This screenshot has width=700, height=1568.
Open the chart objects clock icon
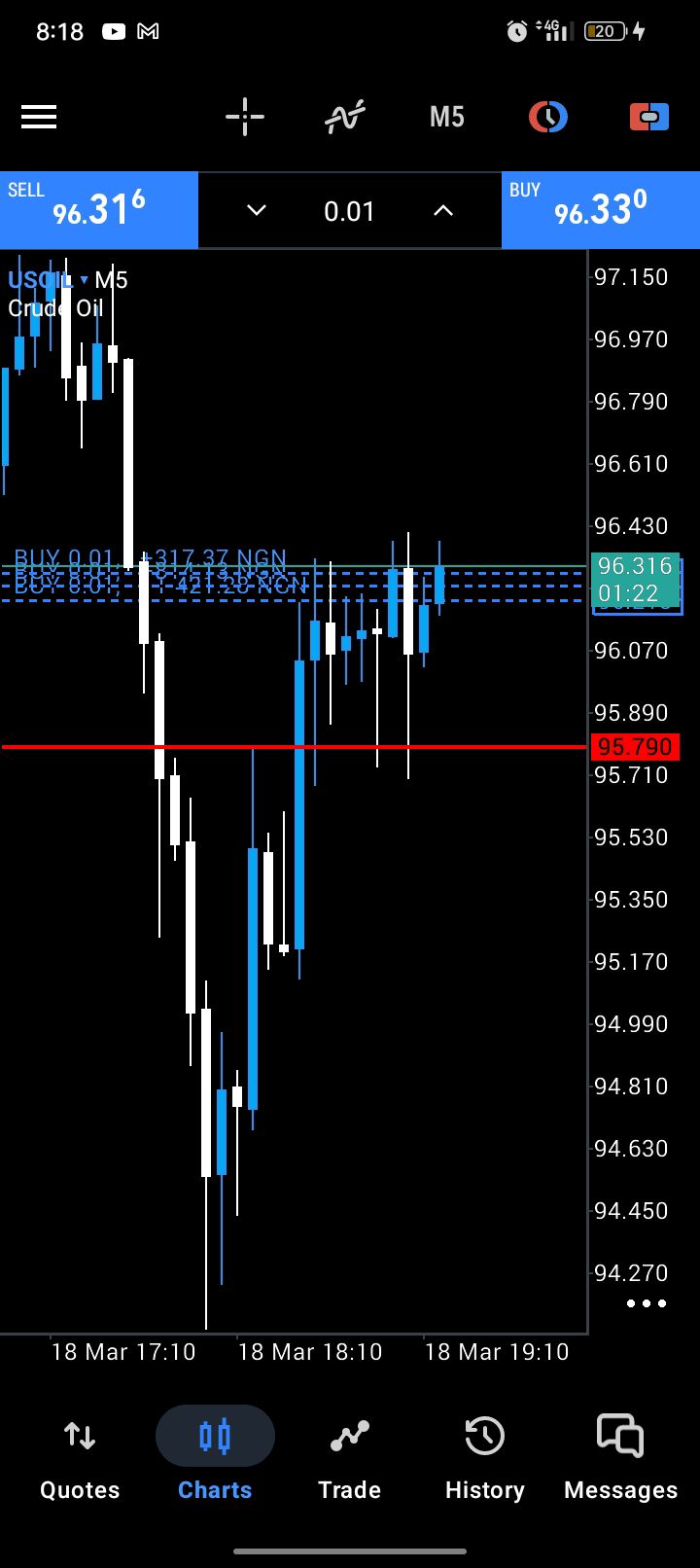548,118
